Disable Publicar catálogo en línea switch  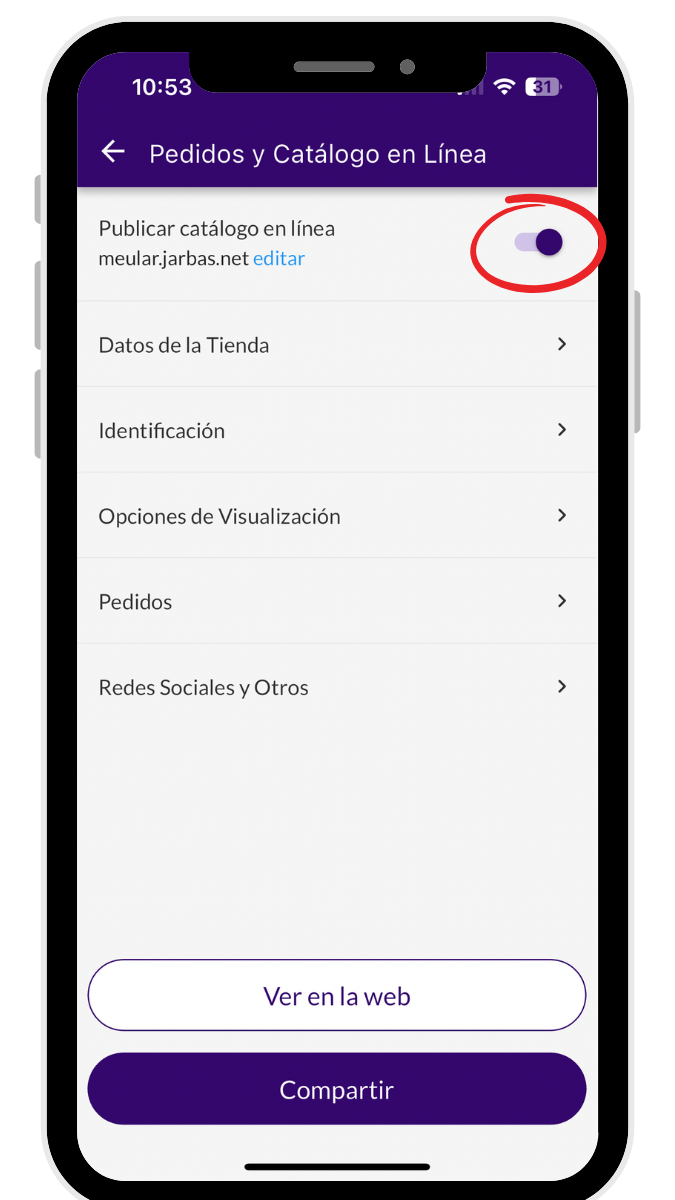click(x=539, y=242)
